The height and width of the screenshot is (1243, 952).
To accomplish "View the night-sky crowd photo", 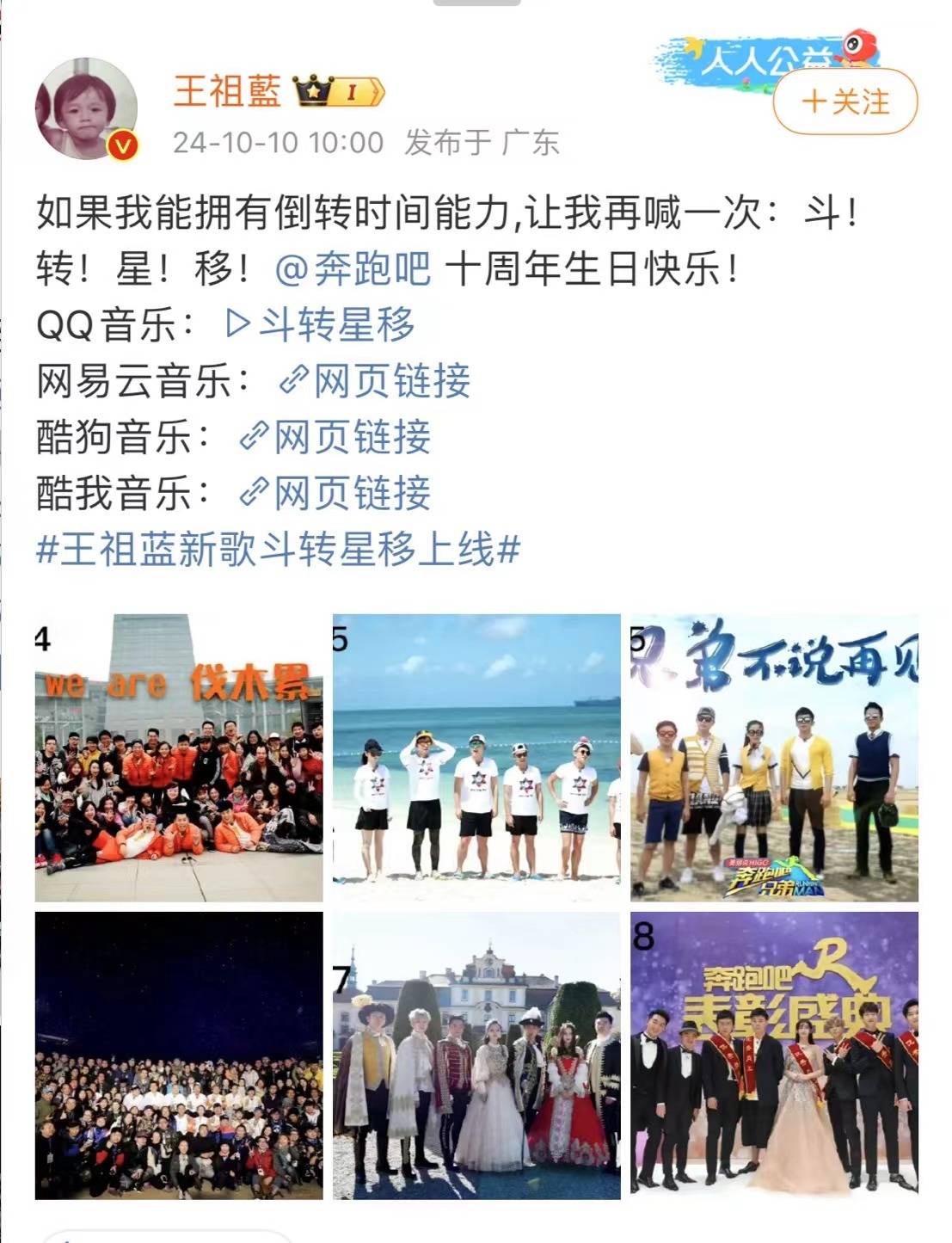I will (179, 1055).
